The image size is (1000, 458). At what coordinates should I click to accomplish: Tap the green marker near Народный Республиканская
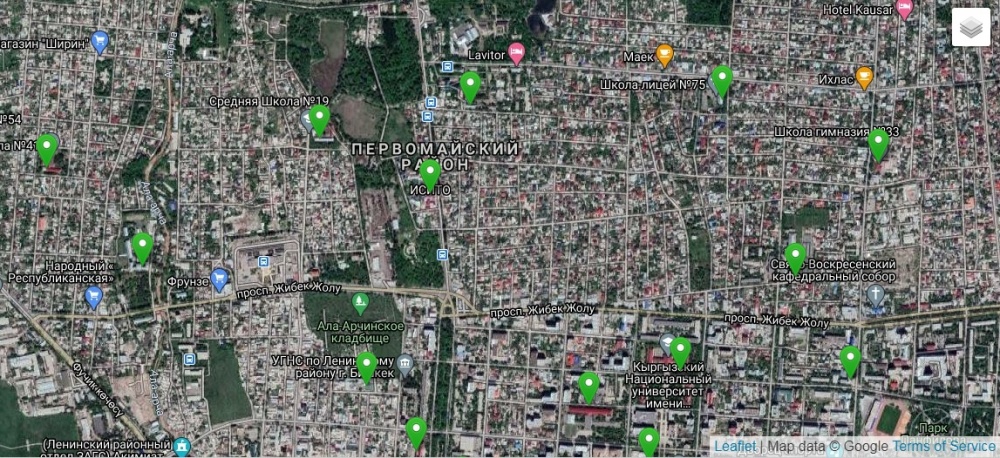click(142, 246)
